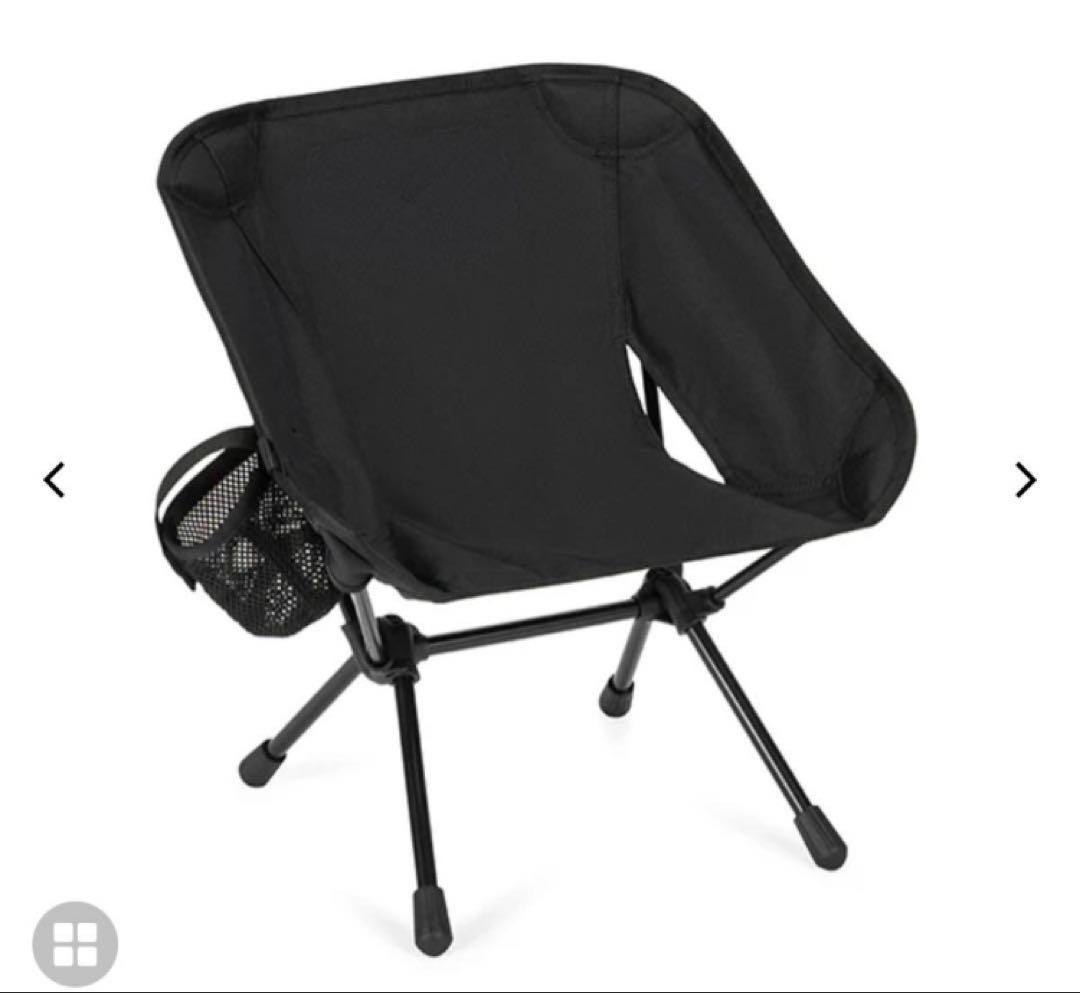The image size is (1080, 993).
Task: Show the next product photo
Action: pyautogui.click(x=1025, y=480)
